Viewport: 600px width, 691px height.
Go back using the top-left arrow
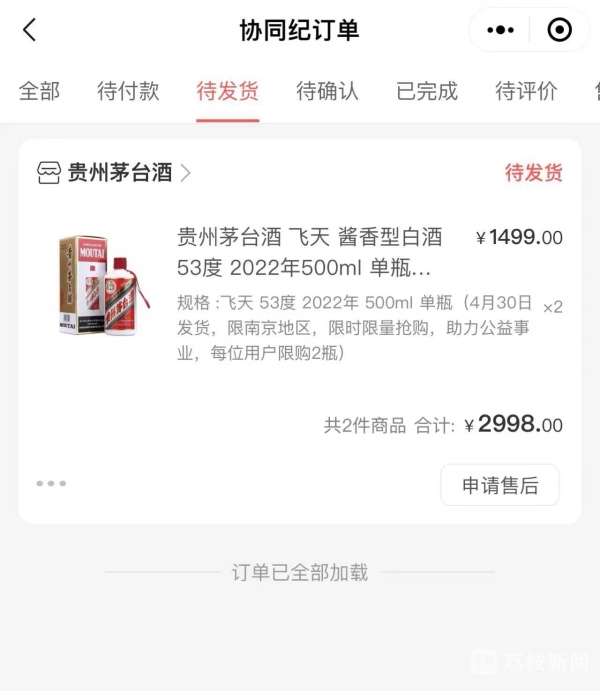[29, 30]
